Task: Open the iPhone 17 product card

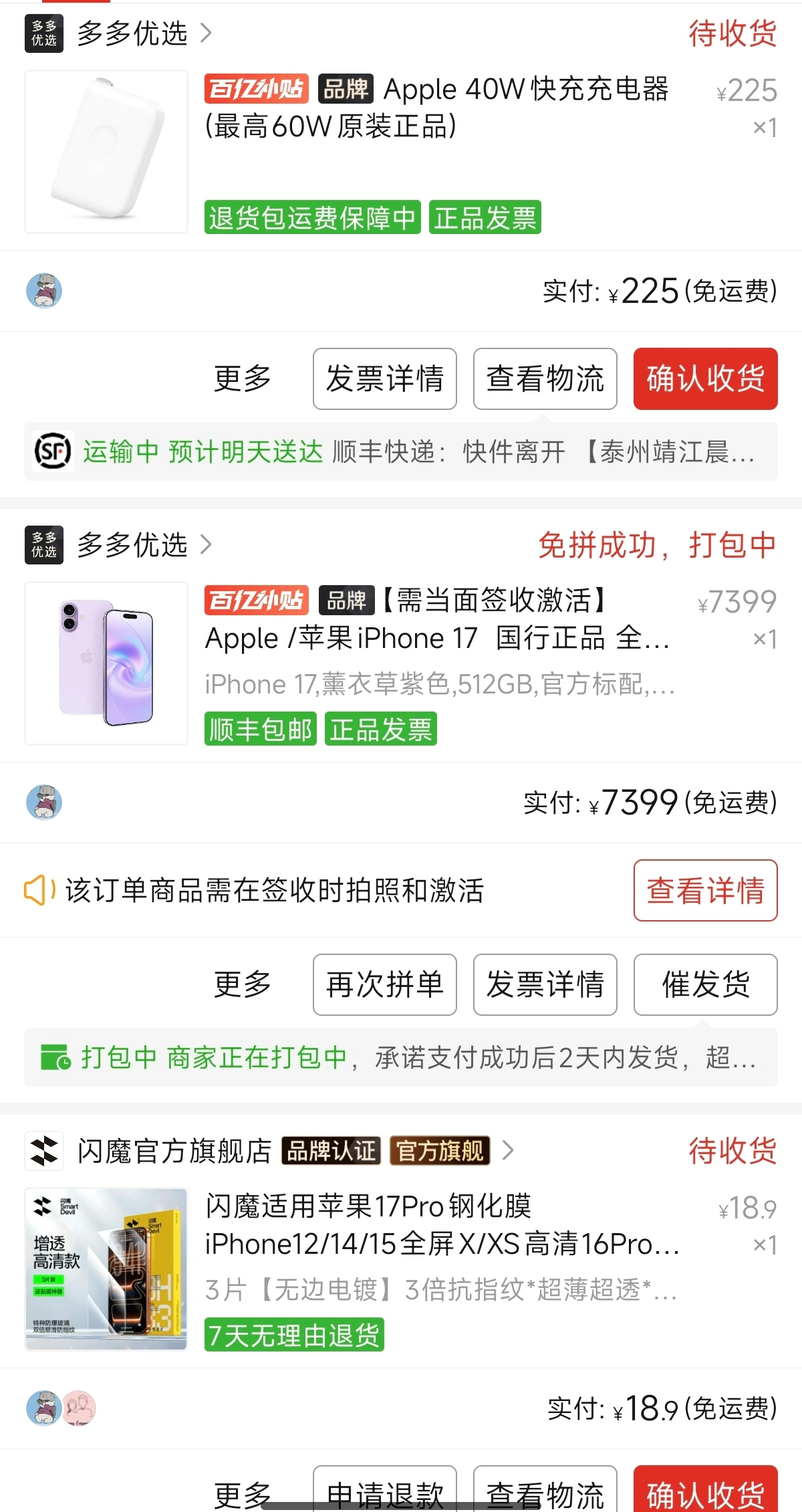Action: (401, 663)
